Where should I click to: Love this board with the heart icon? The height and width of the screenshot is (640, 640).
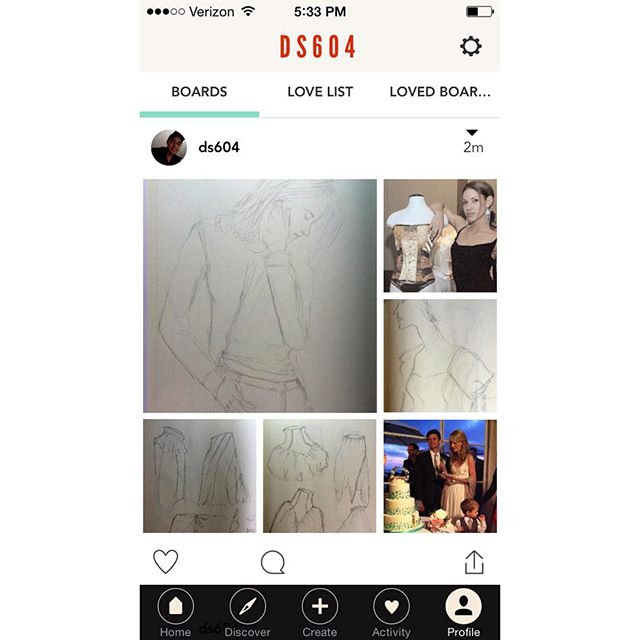[x=166, y=562]
